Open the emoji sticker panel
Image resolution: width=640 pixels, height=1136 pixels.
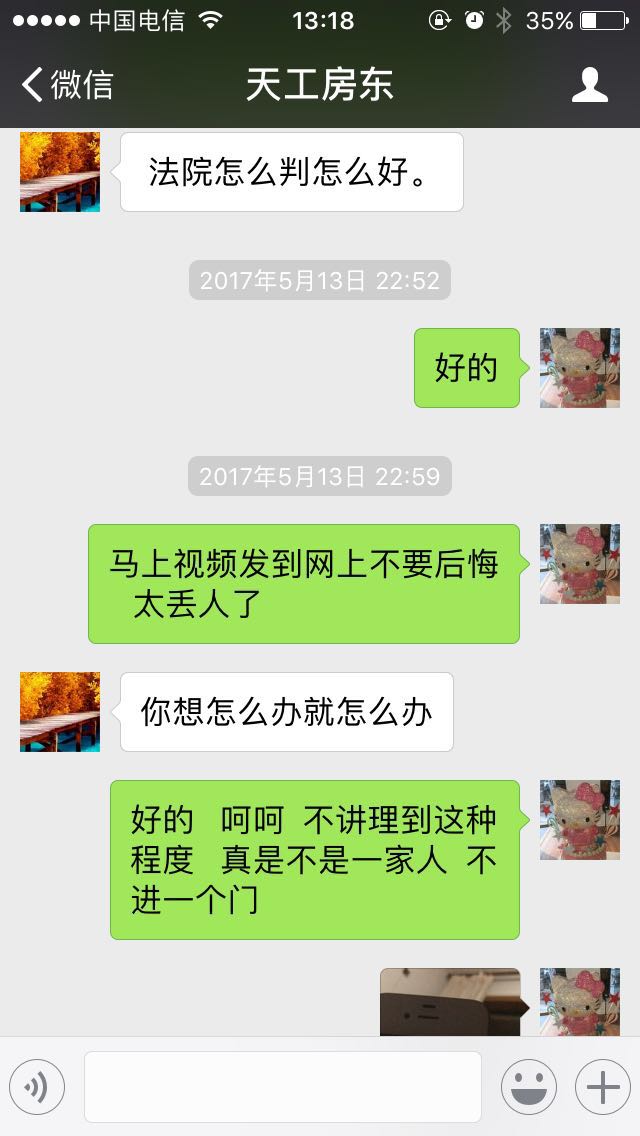pos(528,1086)
